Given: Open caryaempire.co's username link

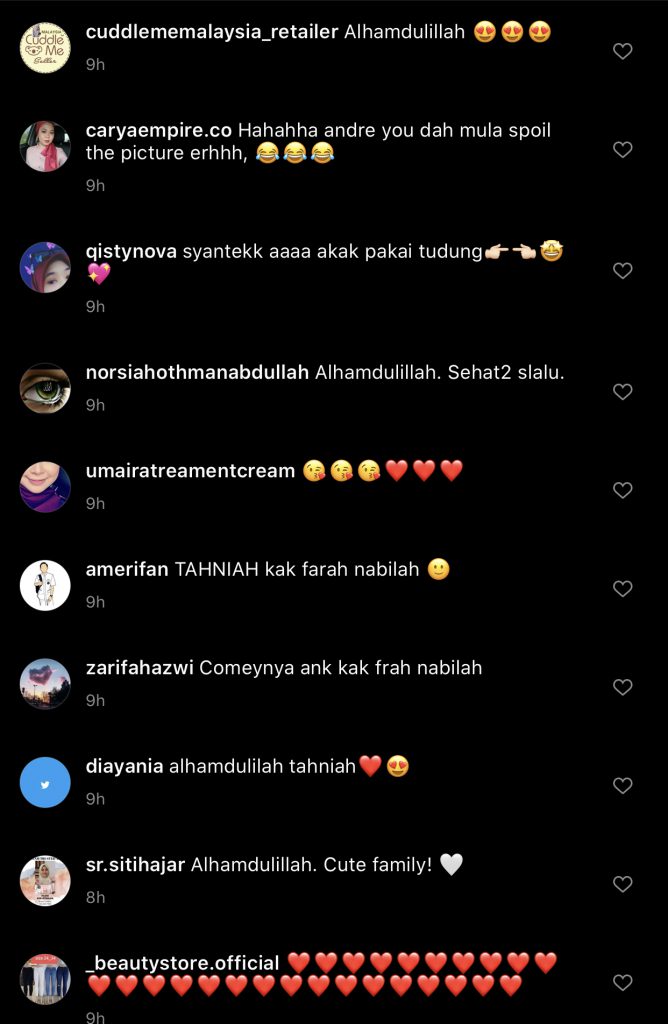Looking at the screenshot, I should pos(159,131).
